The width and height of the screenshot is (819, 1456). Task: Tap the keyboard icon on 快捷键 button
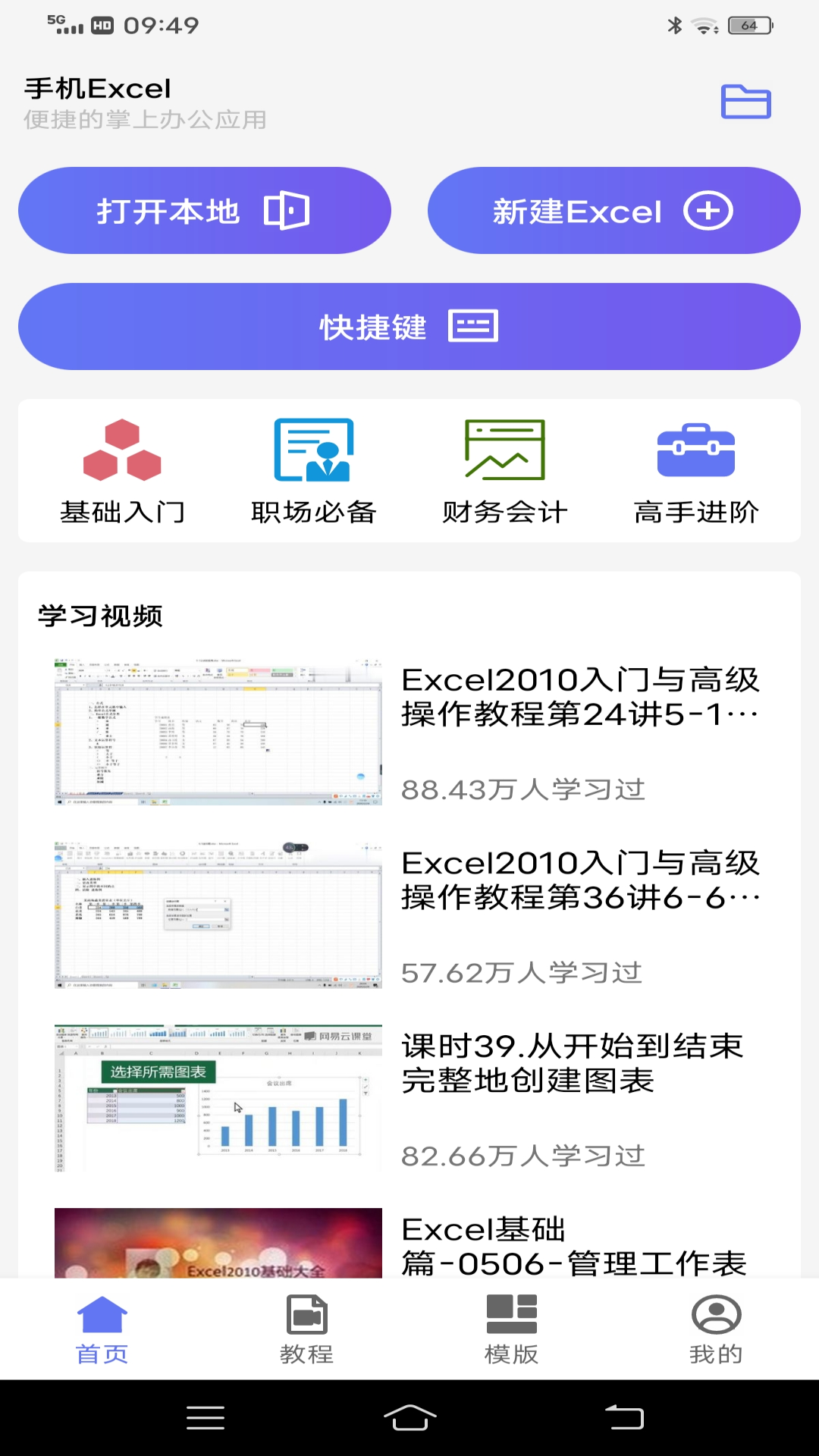point(473,326)
